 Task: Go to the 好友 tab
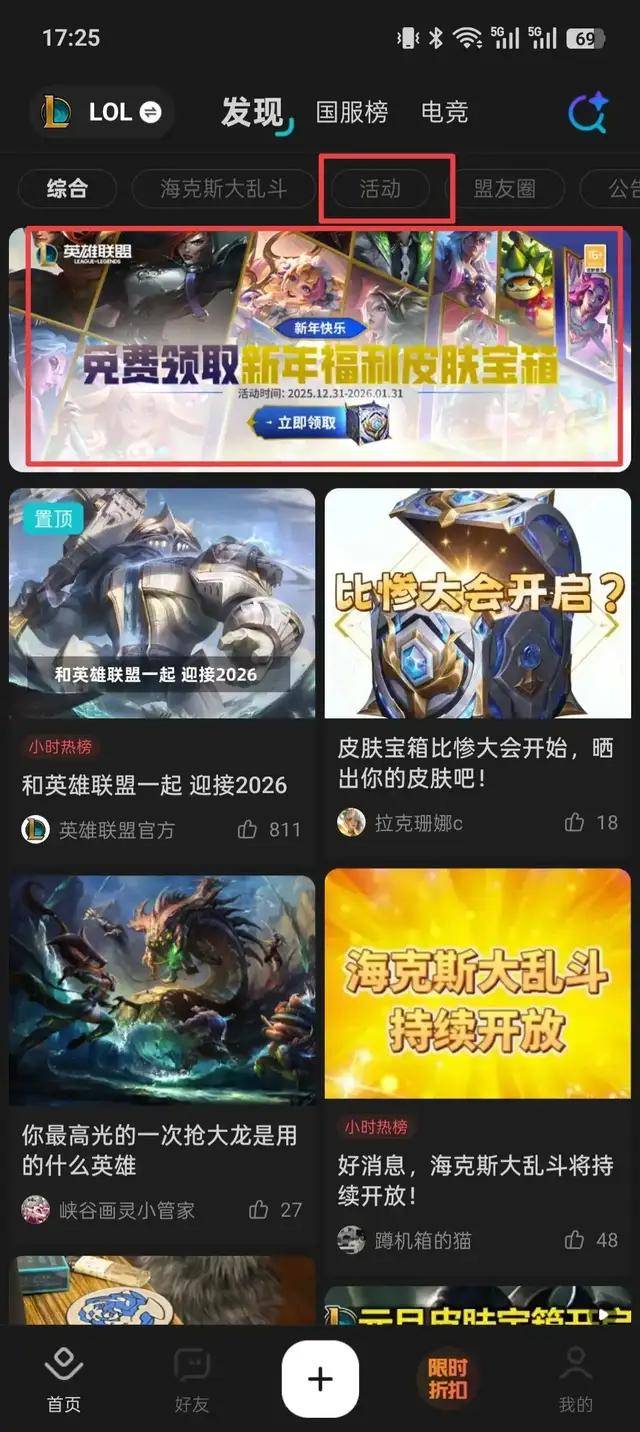coord(191,1379)
